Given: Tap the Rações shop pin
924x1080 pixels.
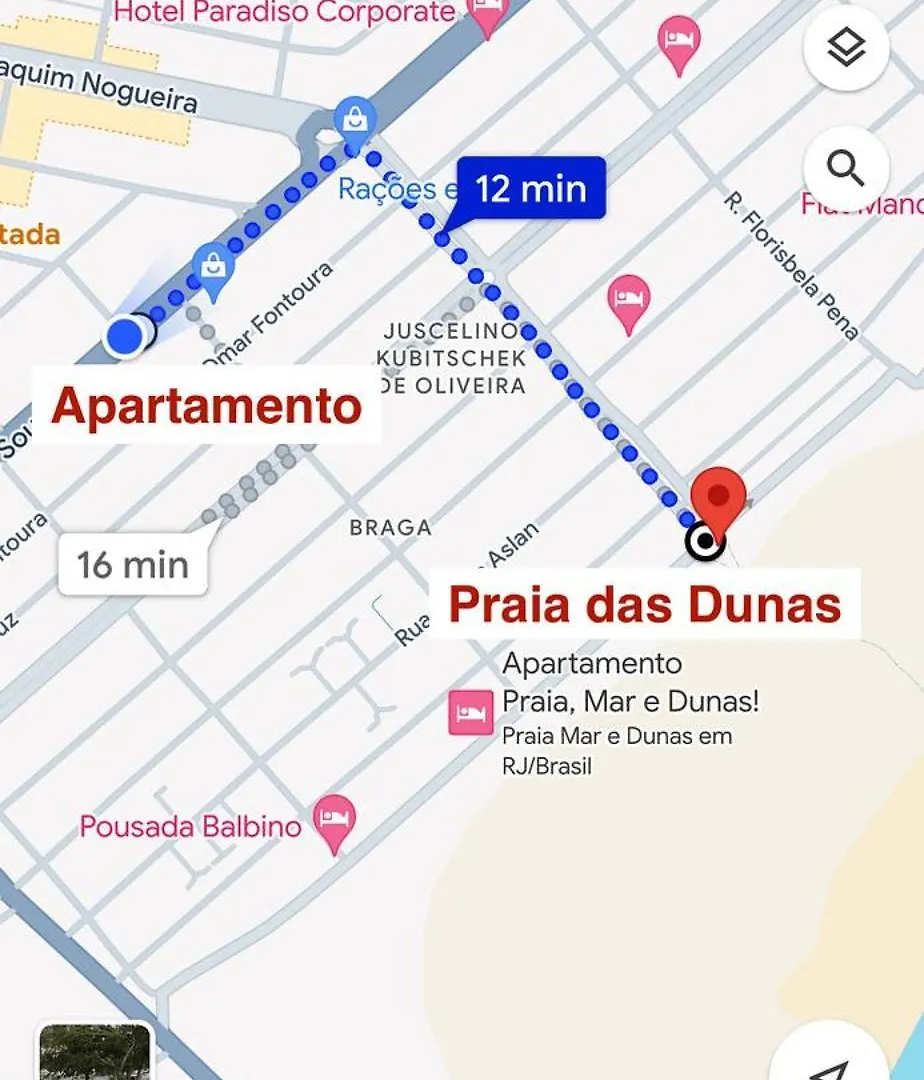Looking at the screenshot, I should tap(354, 119).
